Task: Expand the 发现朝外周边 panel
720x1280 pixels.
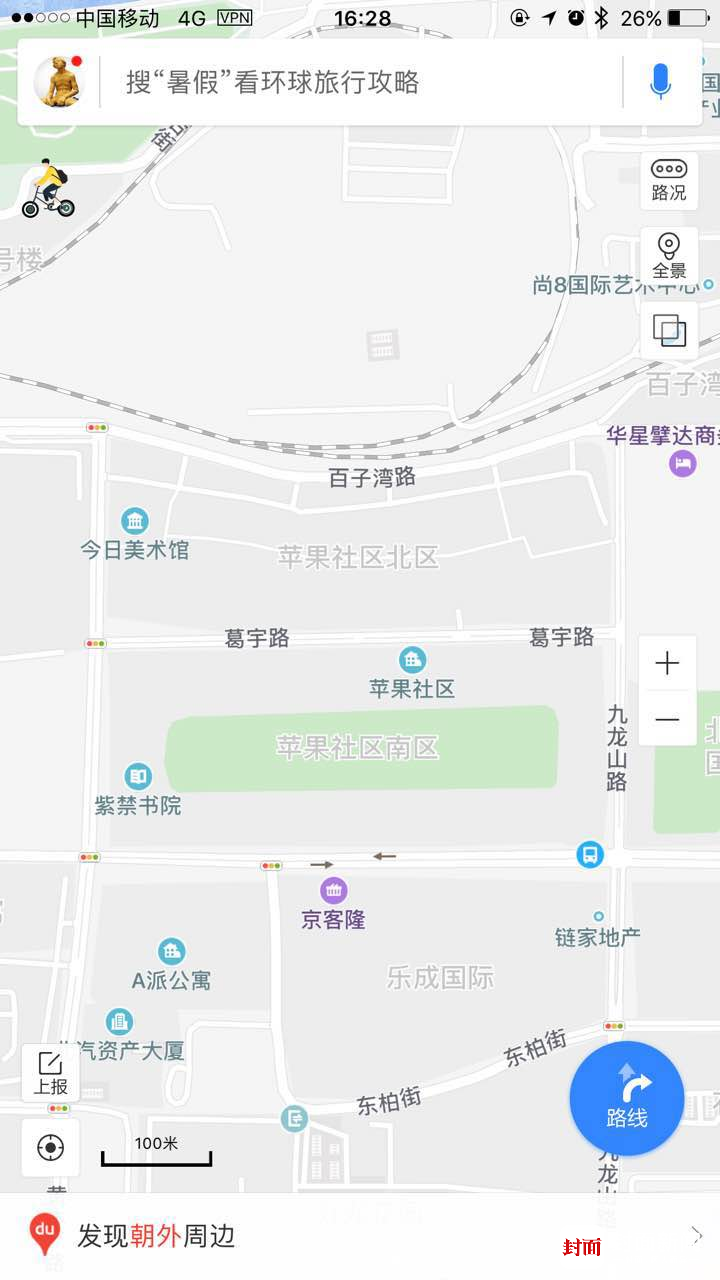Action: point(360,1236)
